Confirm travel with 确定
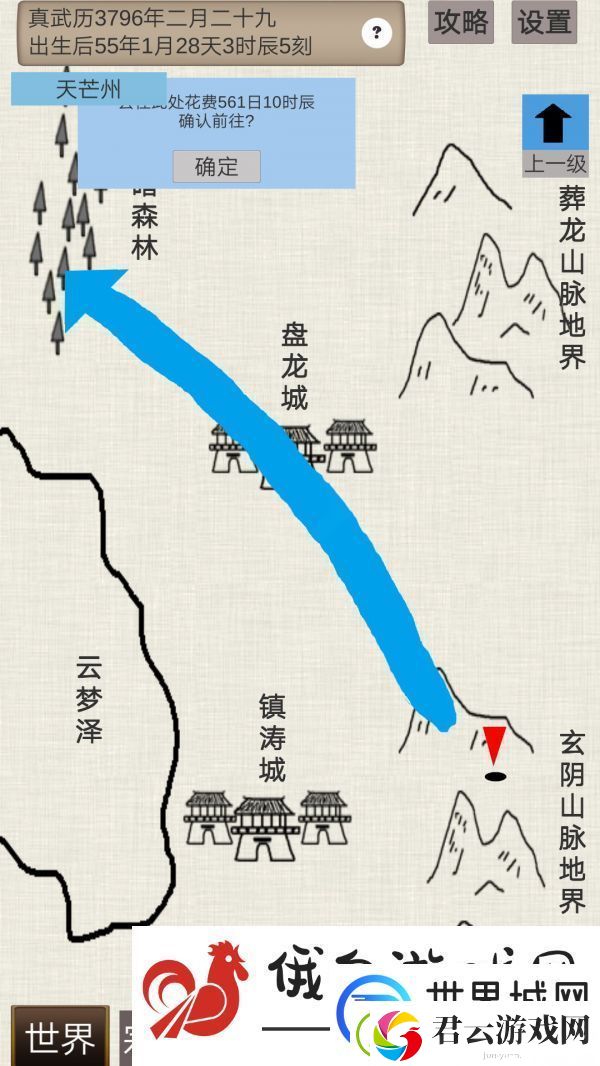The width and height of the screenshot is (600, 1066). 217,167
